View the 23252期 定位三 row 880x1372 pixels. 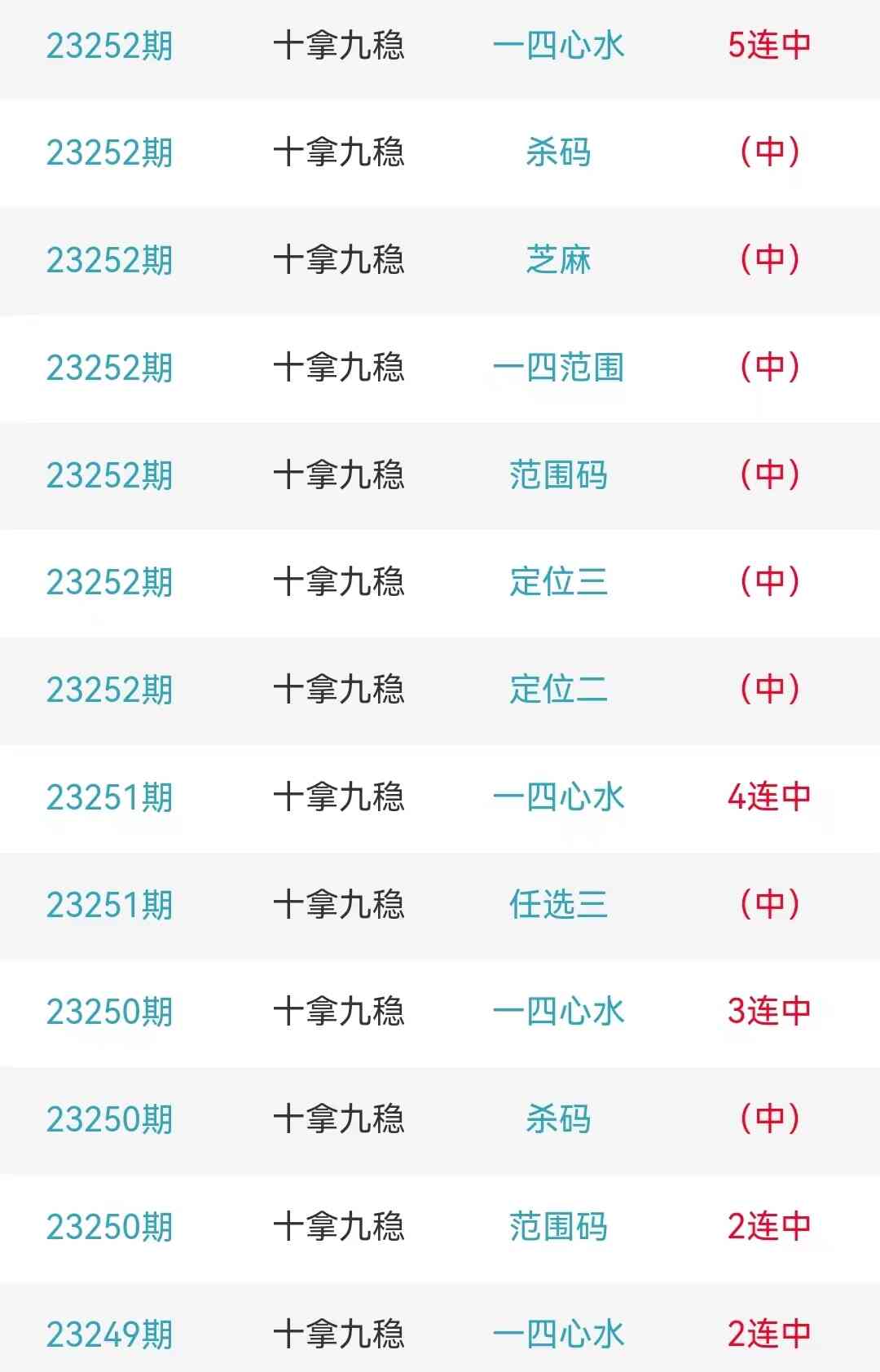click(x=558, y=582)
